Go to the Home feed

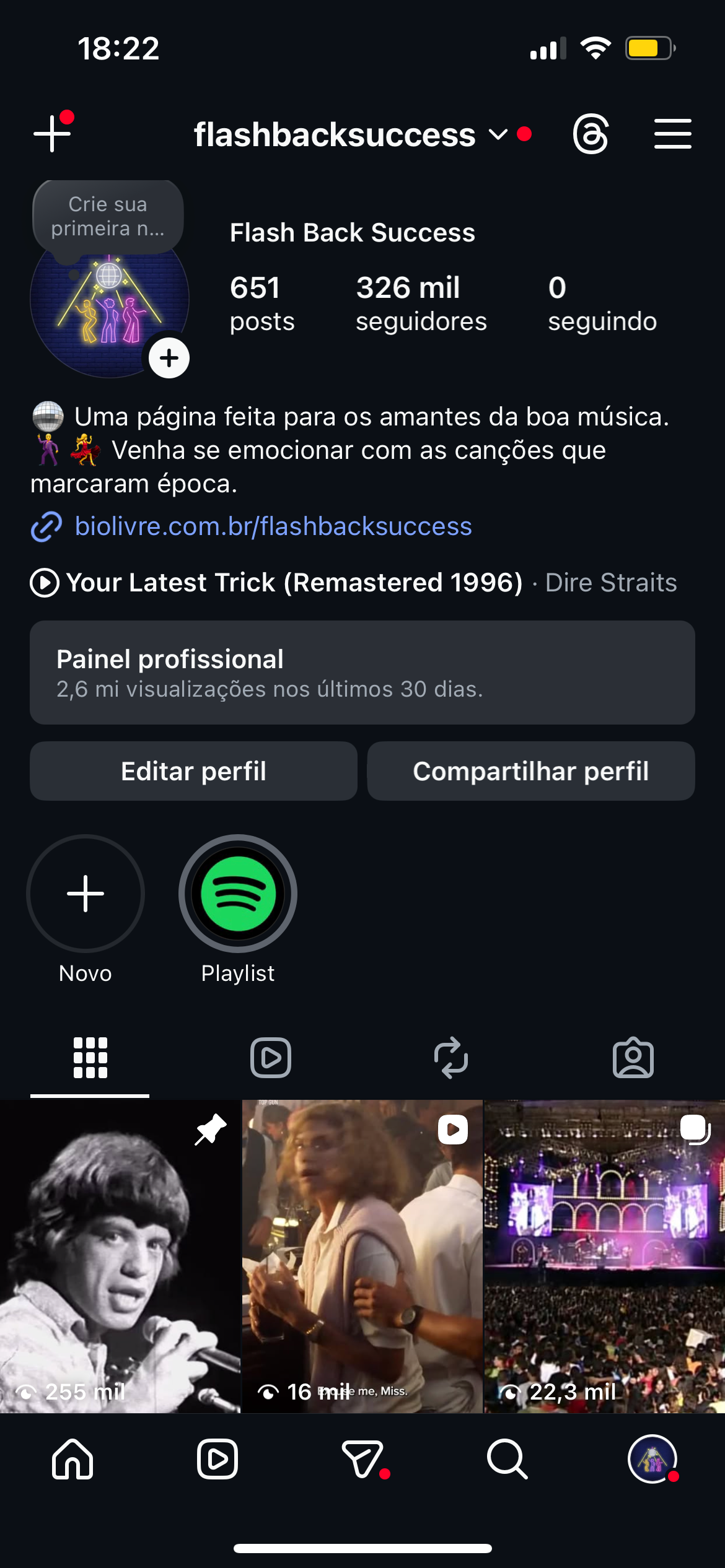72,1459
